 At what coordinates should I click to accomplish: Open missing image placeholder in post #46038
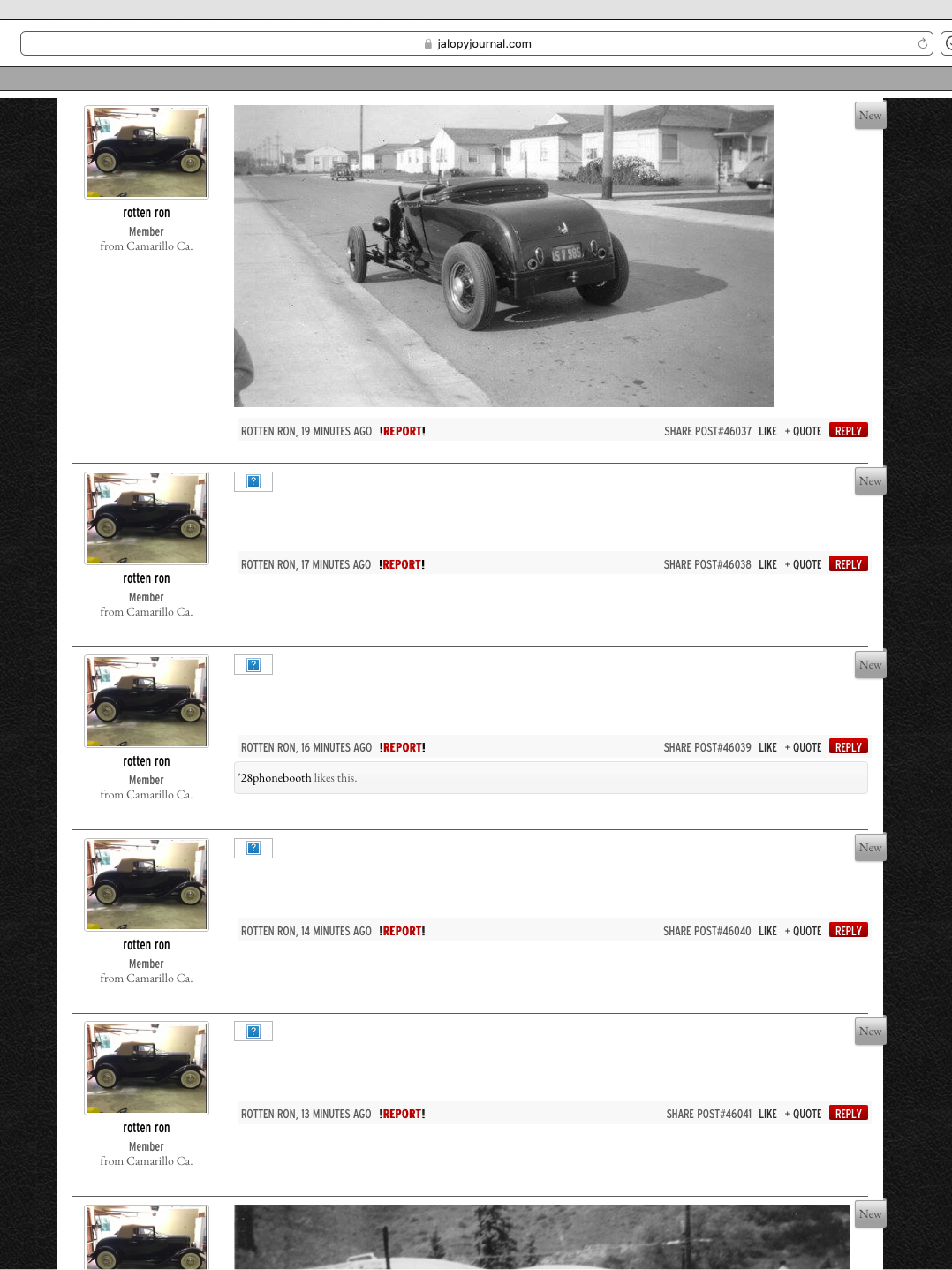pyautogui.click(x=253, y=481)
